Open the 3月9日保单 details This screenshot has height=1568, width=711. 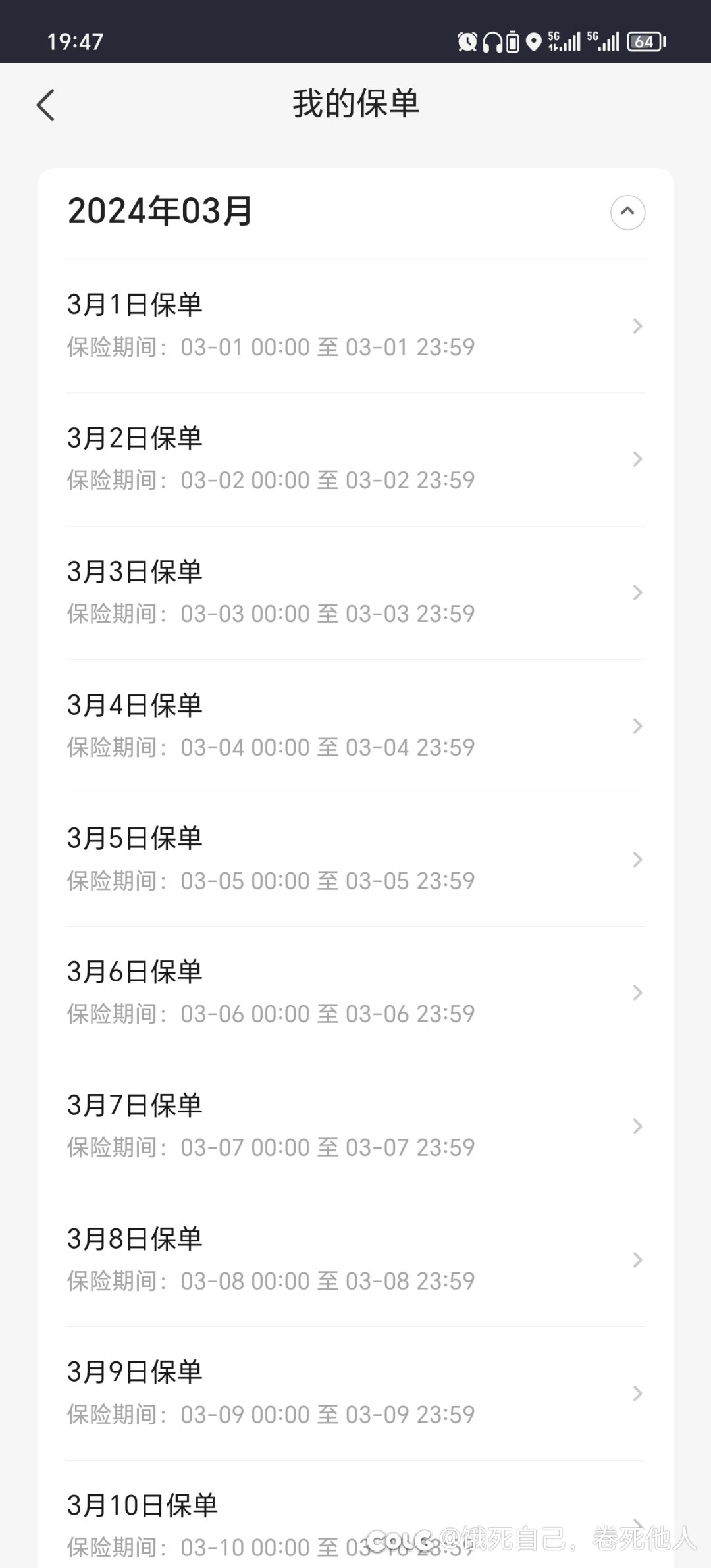[x=355, y=1394]
